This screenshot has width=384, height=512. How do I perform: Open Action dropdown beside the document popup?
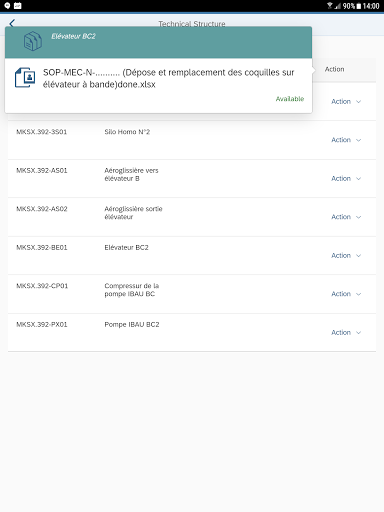click(346, 102)
